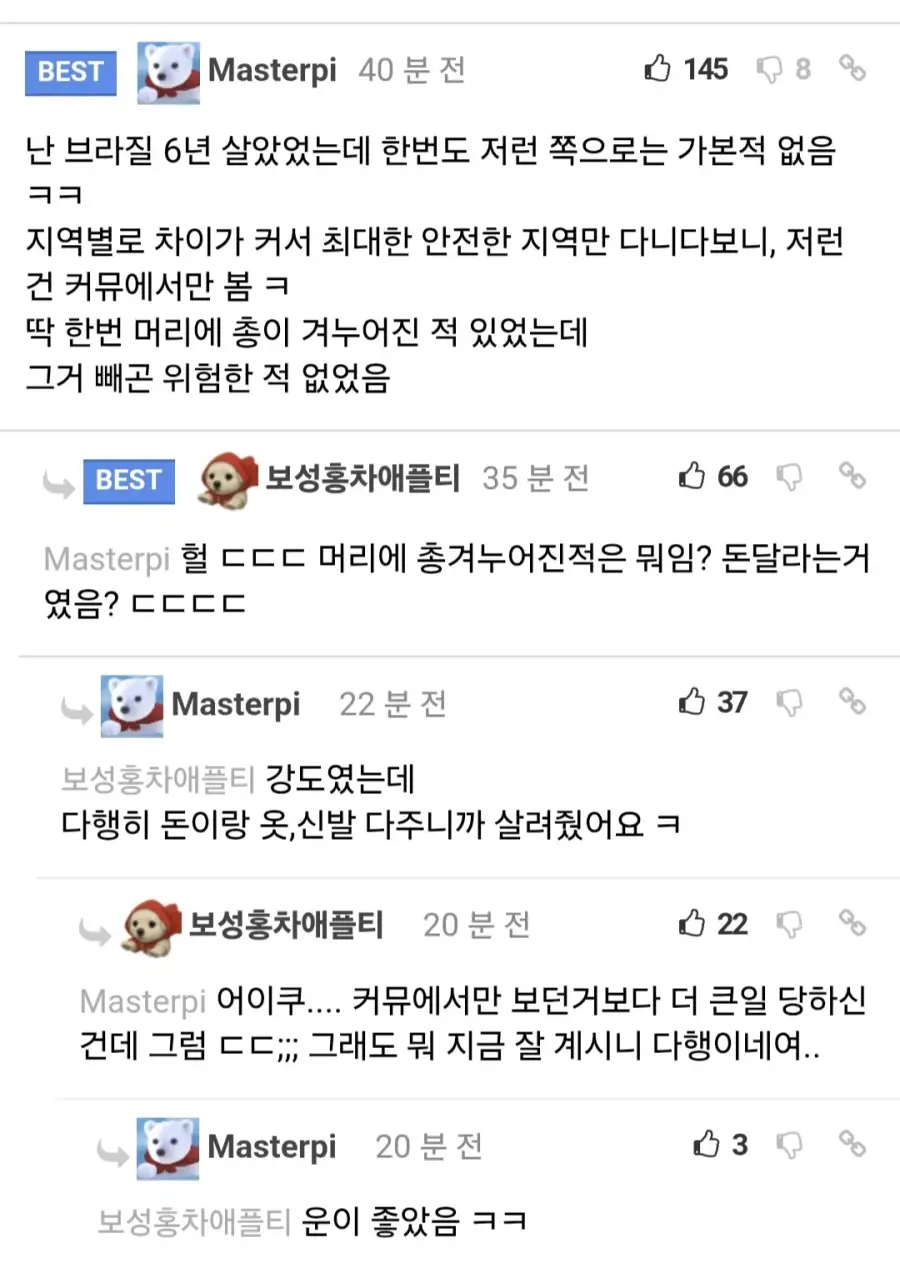The image size is (900, 1268).
Task: Copy link of Masterpi's 운이 좋았음 reply
Action: click(851, 1144)
